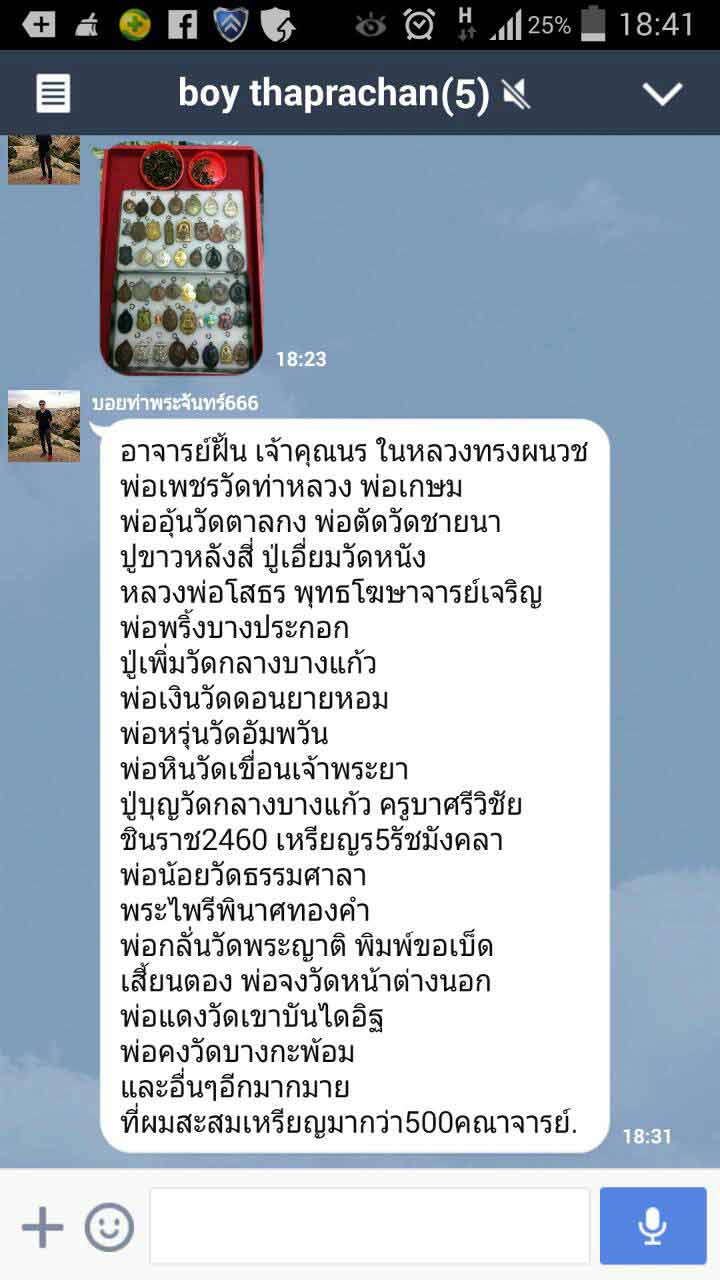Open the chat notes icon in header
Image resolution: width=720 pixels, height=1280 pixels.
point(53,94)
